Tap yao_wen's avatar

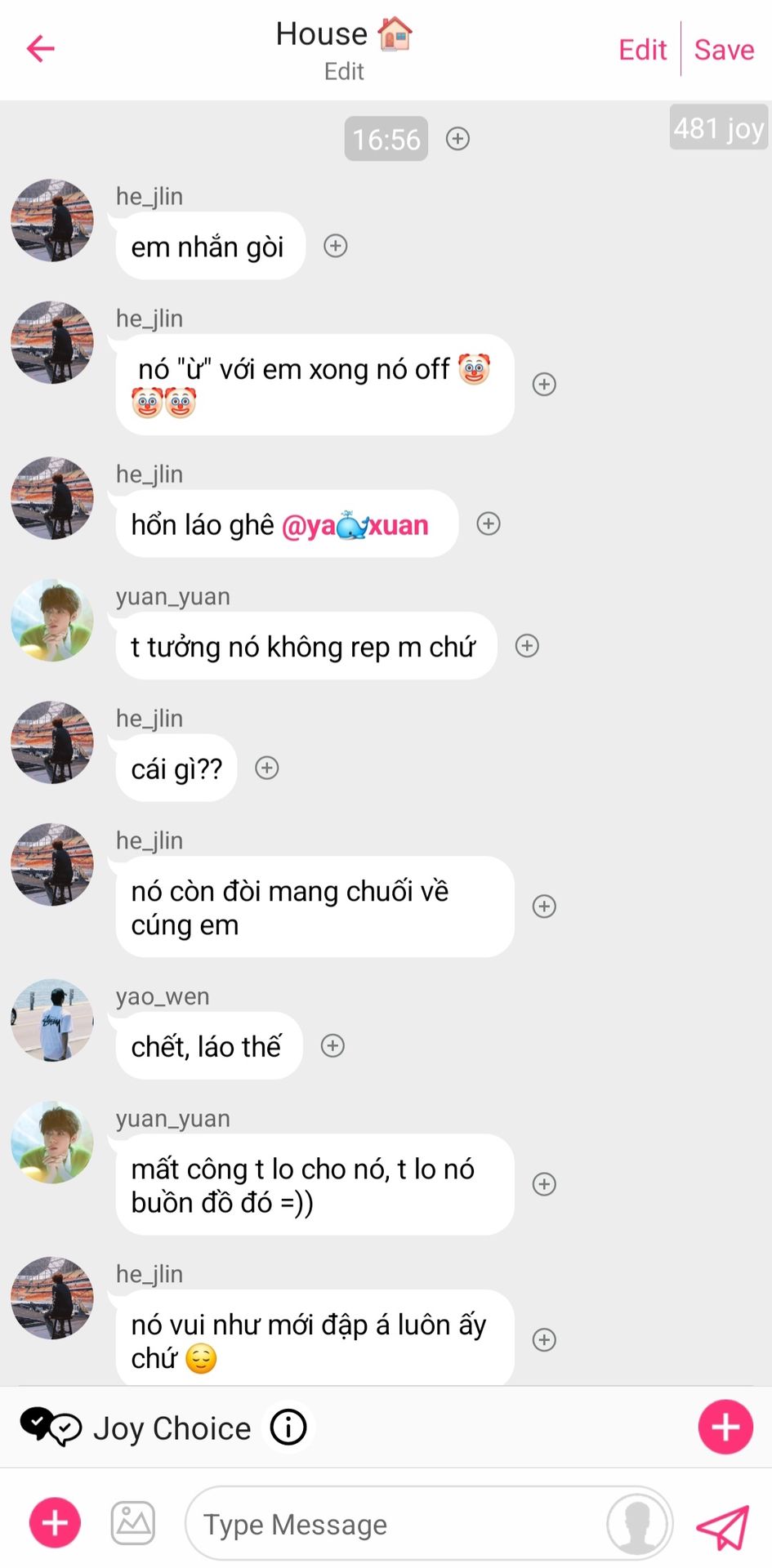click(52, 1020)
